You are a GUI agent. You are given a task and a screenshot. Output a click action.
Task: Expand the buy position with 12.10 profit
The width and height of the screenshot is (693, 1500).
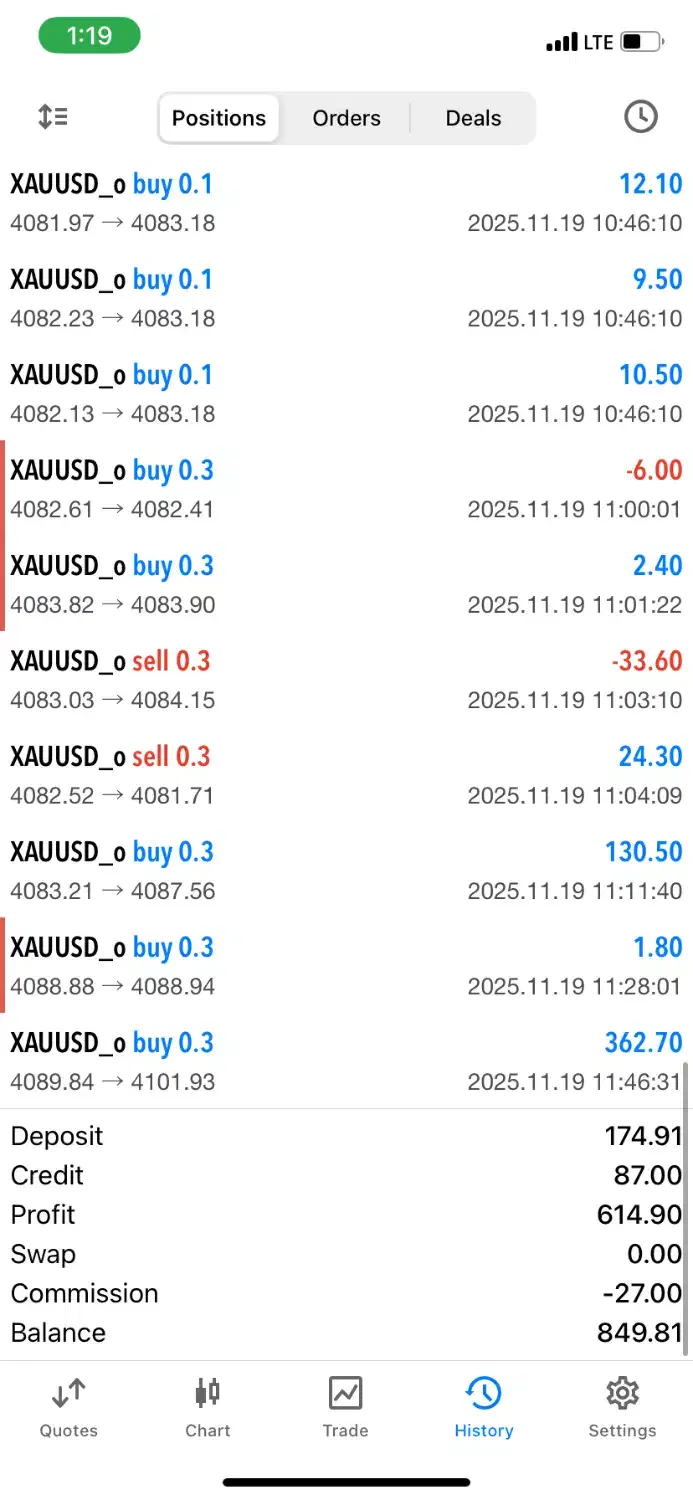[x=346, y=203]
